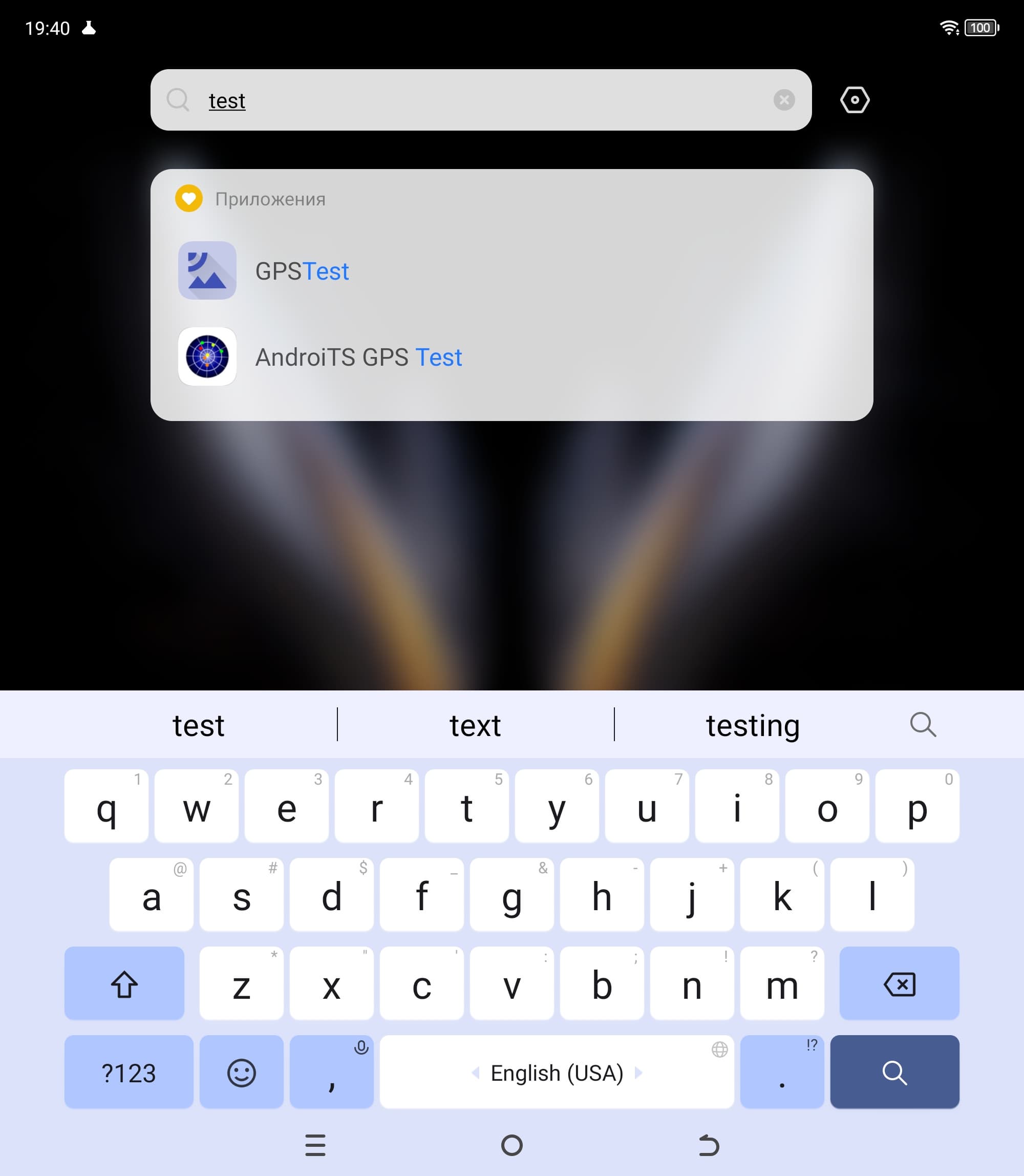1024x1176 pixels.
Task: Tap the magnifier in suggestion strip
Action: click(923, 724)
